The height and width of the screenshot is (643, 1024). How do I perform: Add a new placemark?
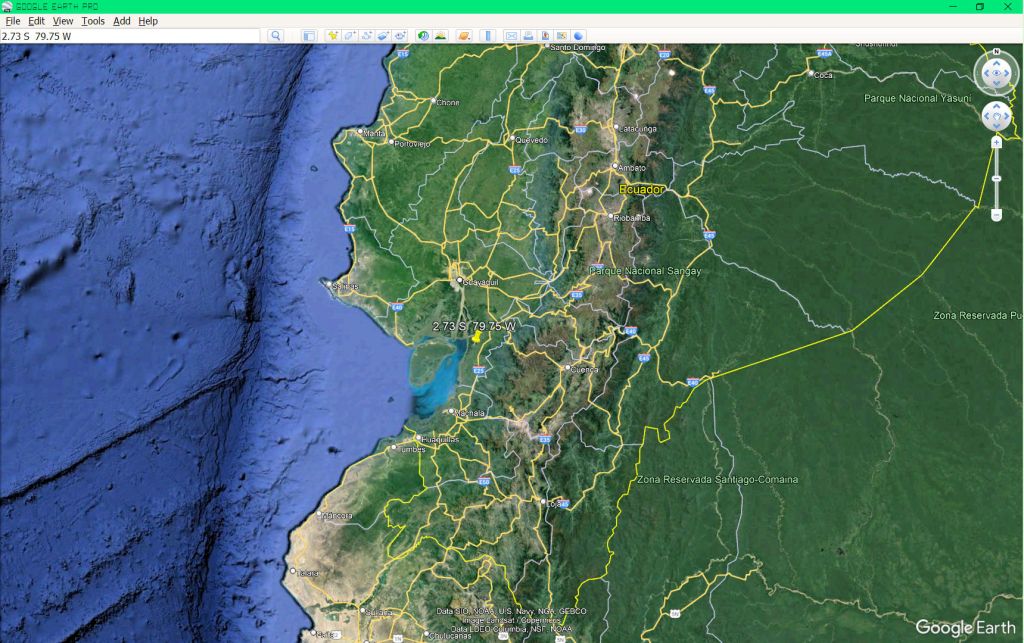tap(333, 36)
